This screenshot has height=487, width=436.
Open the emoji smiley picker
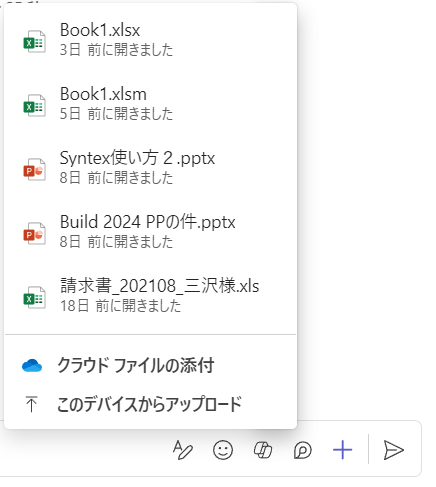pyautogui.click(x=223, y=450)
